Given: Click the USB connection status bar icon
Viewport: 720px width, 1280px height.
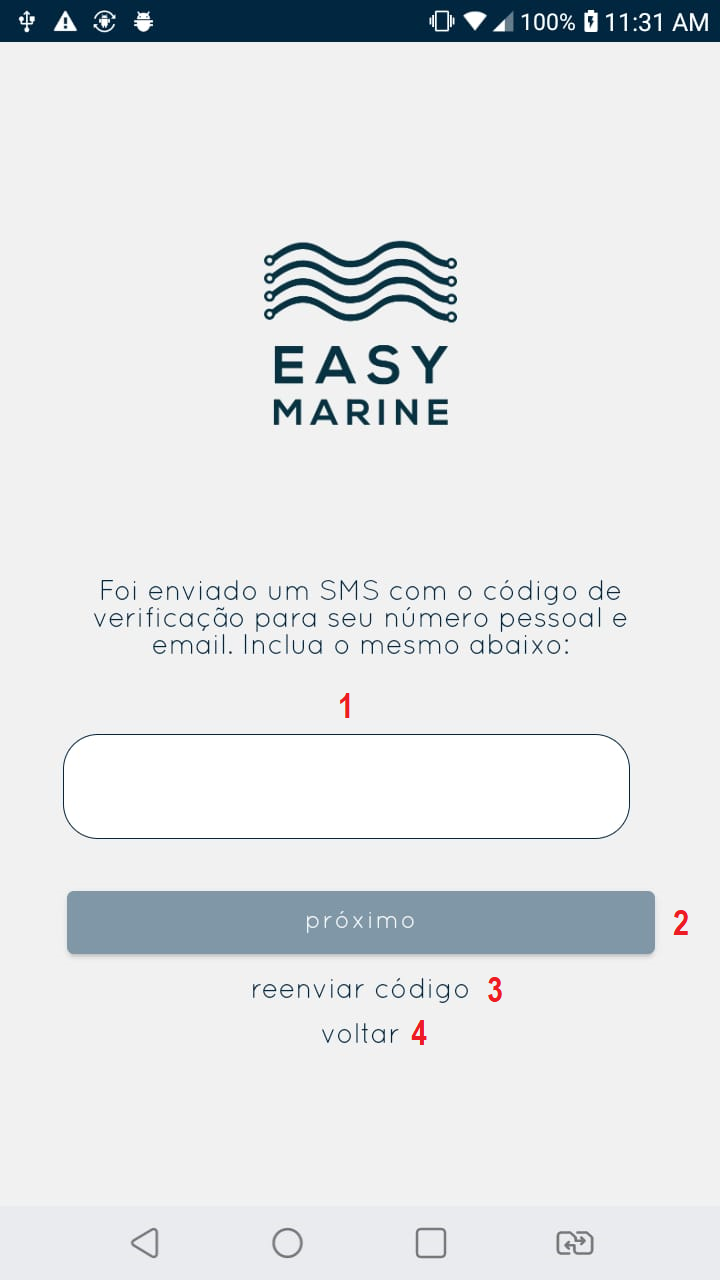Looking at the screenshot, I should [27, 20].
